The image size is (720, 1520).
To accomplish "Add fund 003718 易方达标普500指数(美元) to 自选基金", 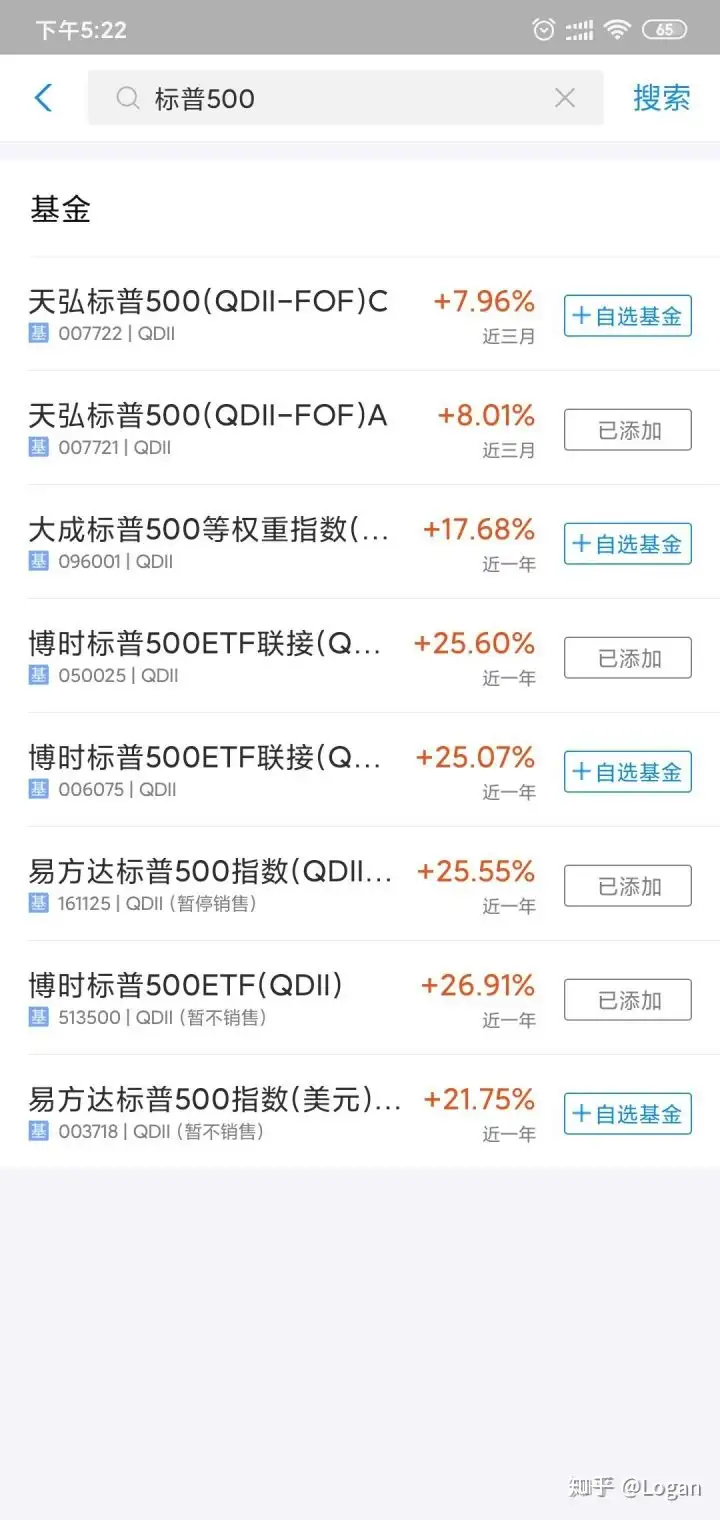I will (x=628, y=1114).
